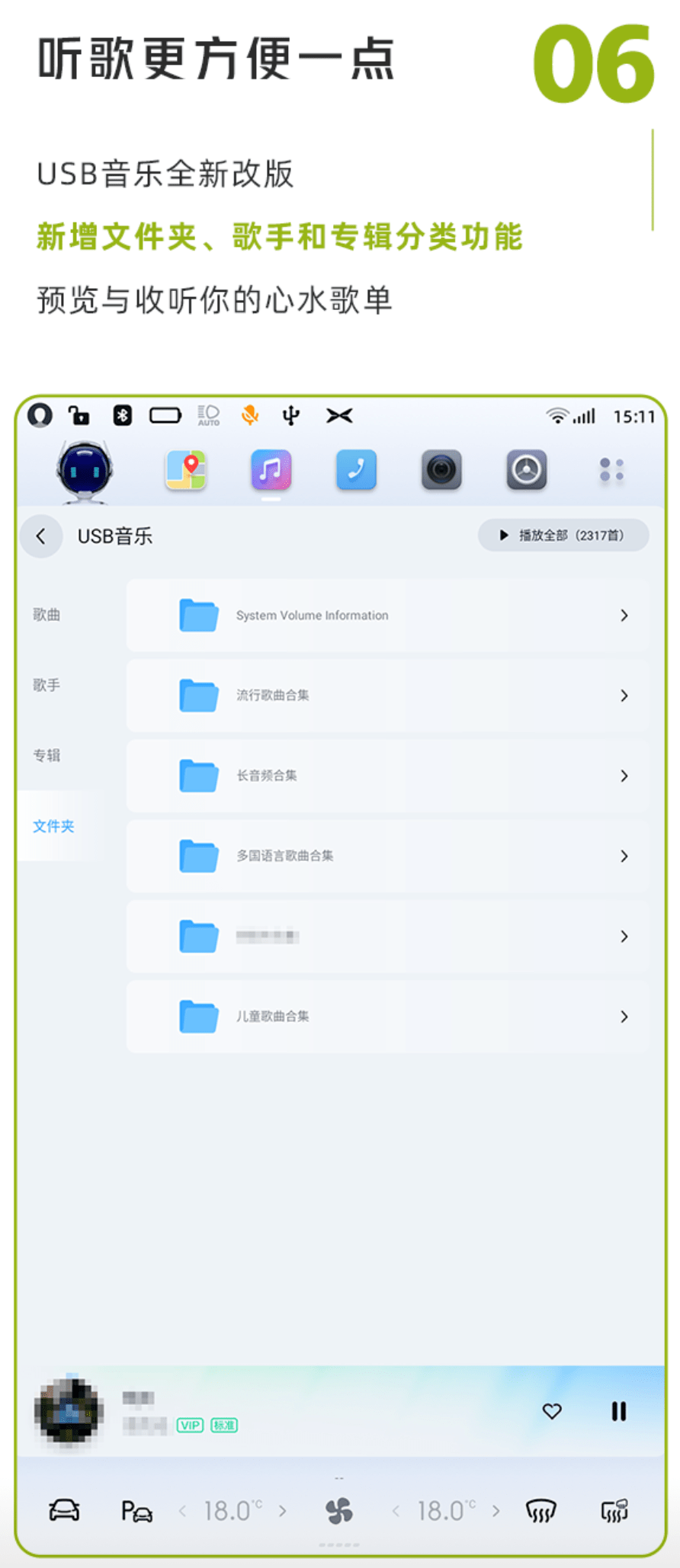The height and width of the screenshot is (1568, 680).
Task: Open the phone app icon
Action: [356, 471]
